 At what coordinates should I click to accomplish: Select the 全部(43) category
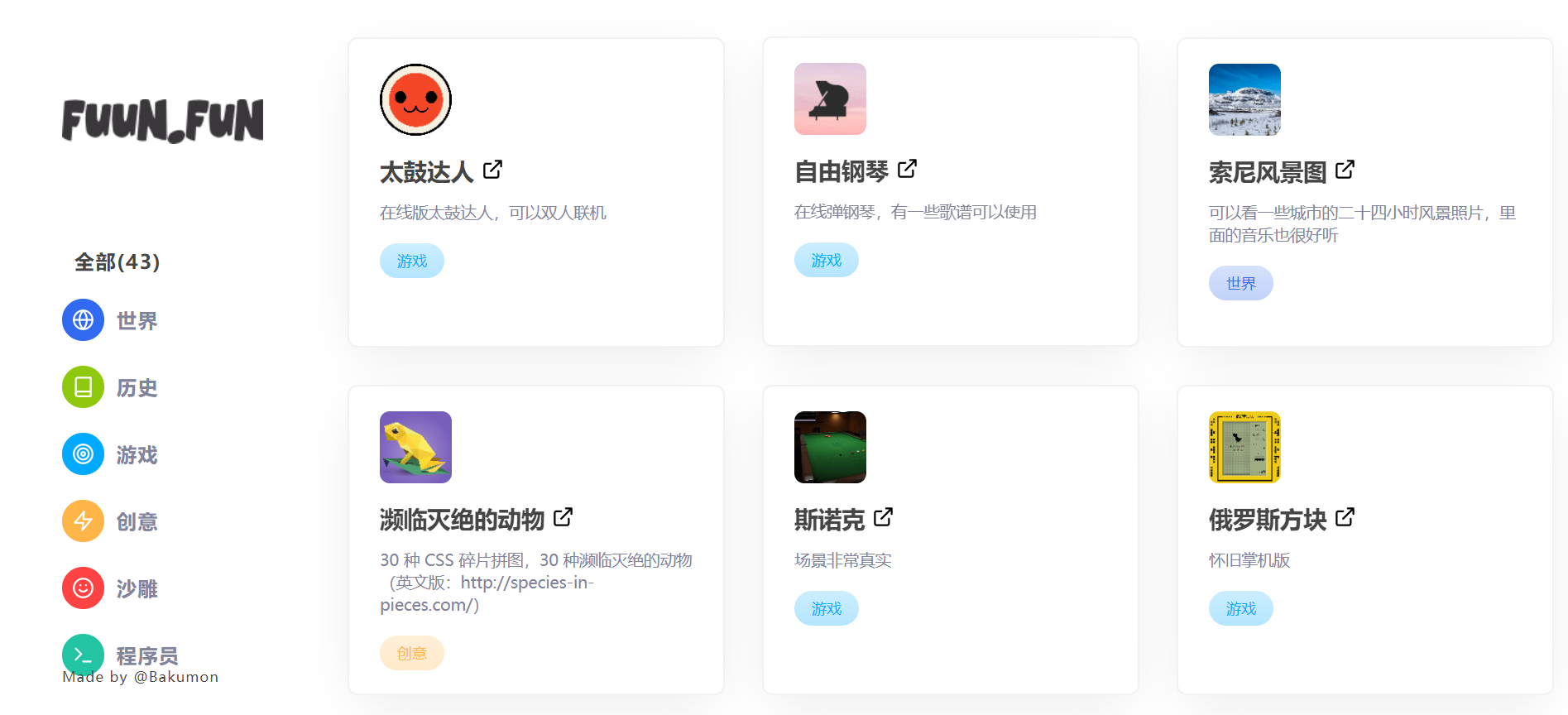point(117,262)
